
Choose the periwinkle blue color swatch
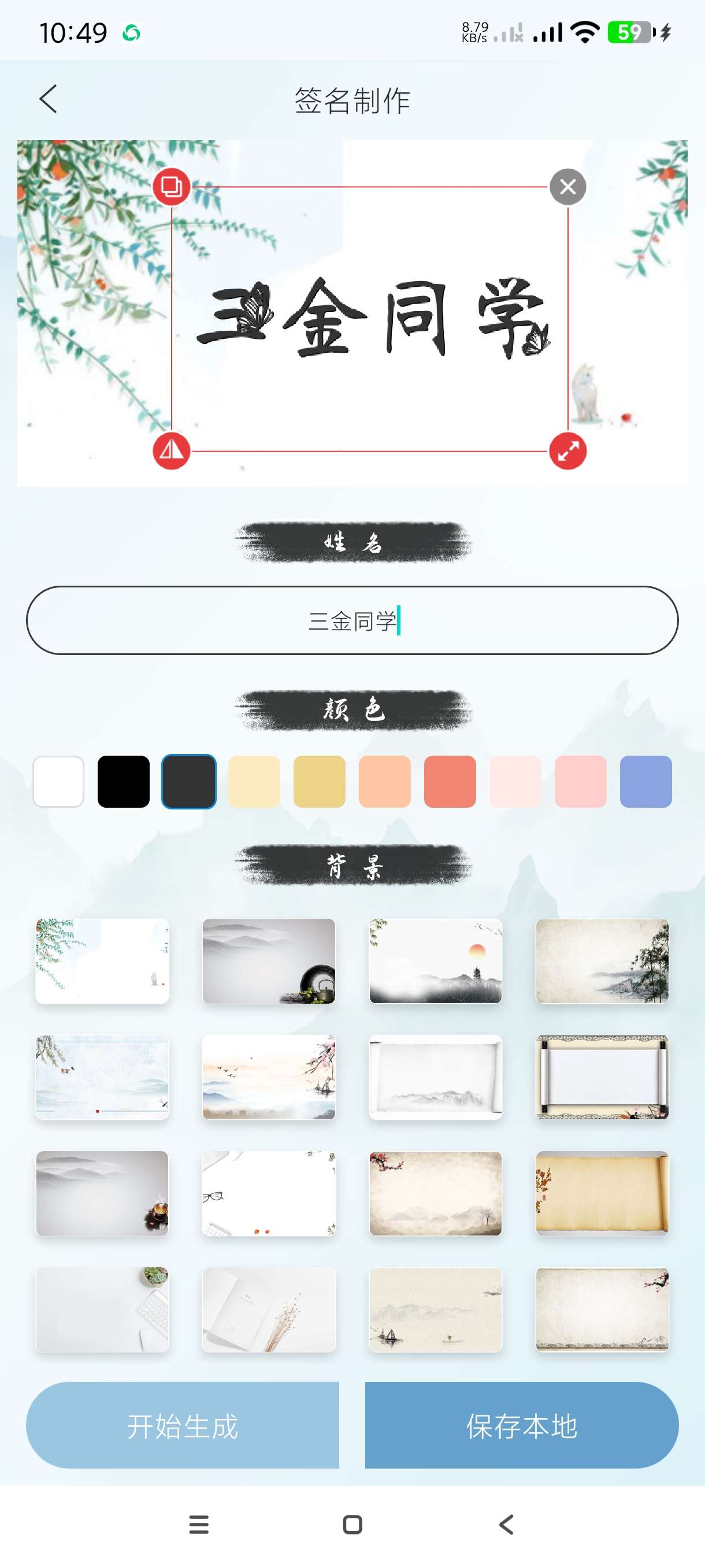pyautogui.click(x=645, y=781)
